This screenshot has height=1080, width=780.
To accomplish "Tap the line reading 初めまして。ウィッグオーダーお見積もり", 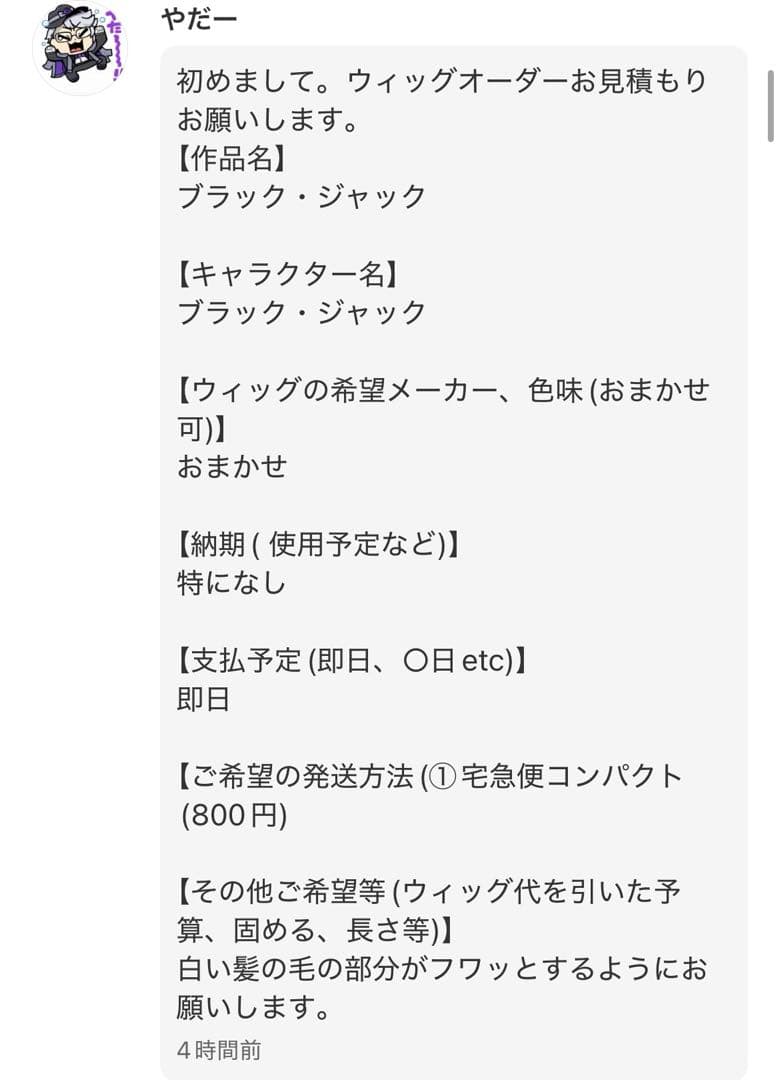I will click(x=440, y=83).
